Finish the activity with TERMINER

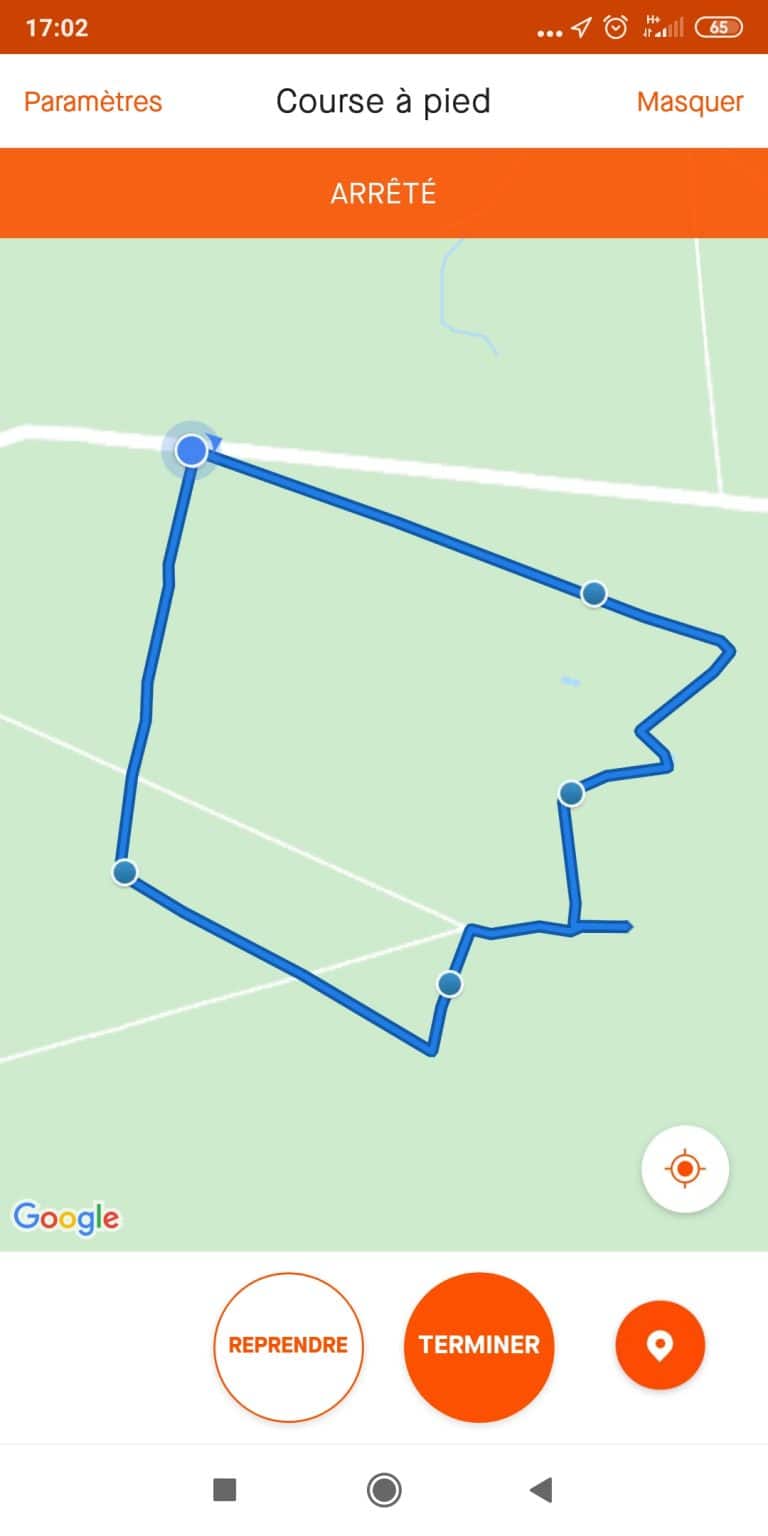[x=479, y=1346]
